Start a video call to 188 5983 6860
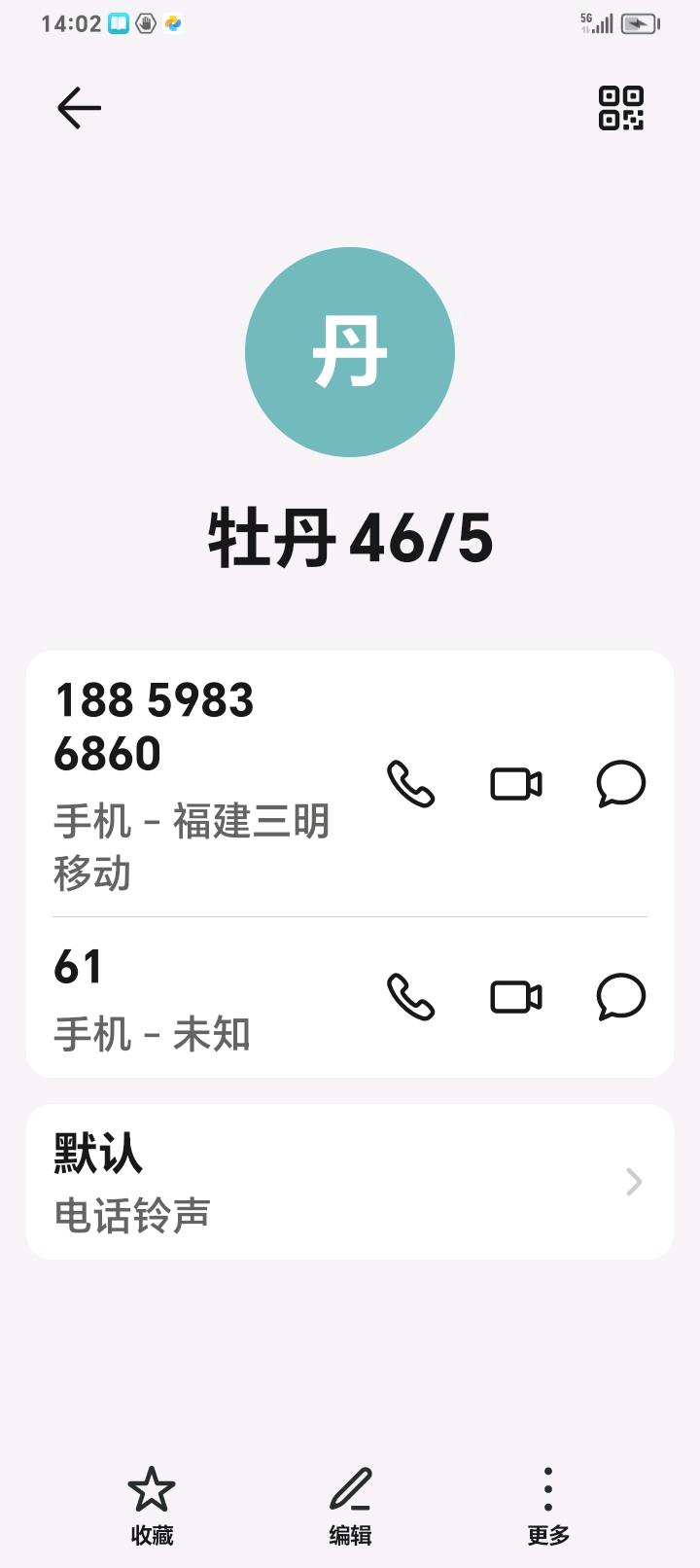Screen dimensions: 700x1568 click(516, 783)
